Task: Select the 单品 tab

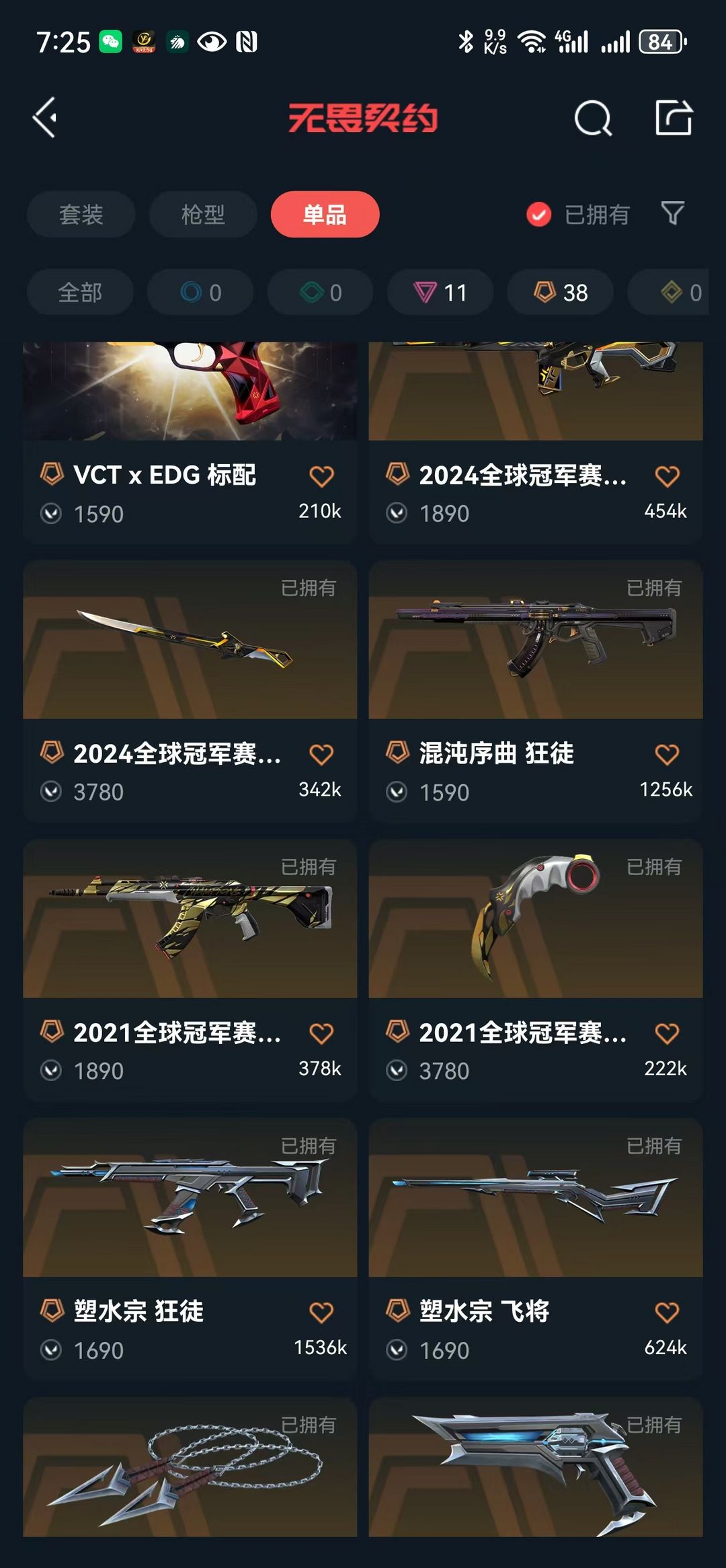Action: pos(325,215)
